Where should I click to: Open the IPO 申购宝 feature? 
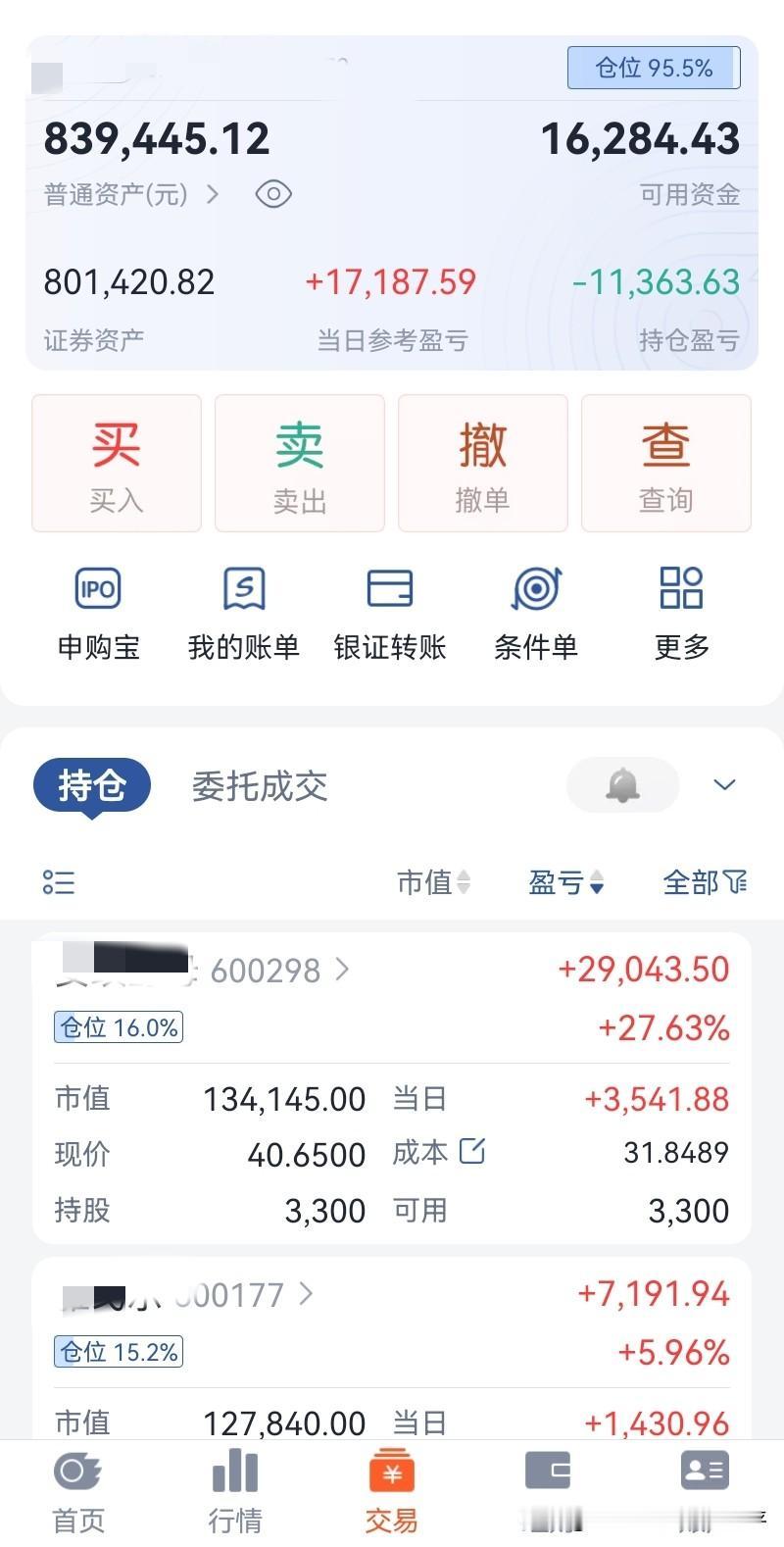97,610
